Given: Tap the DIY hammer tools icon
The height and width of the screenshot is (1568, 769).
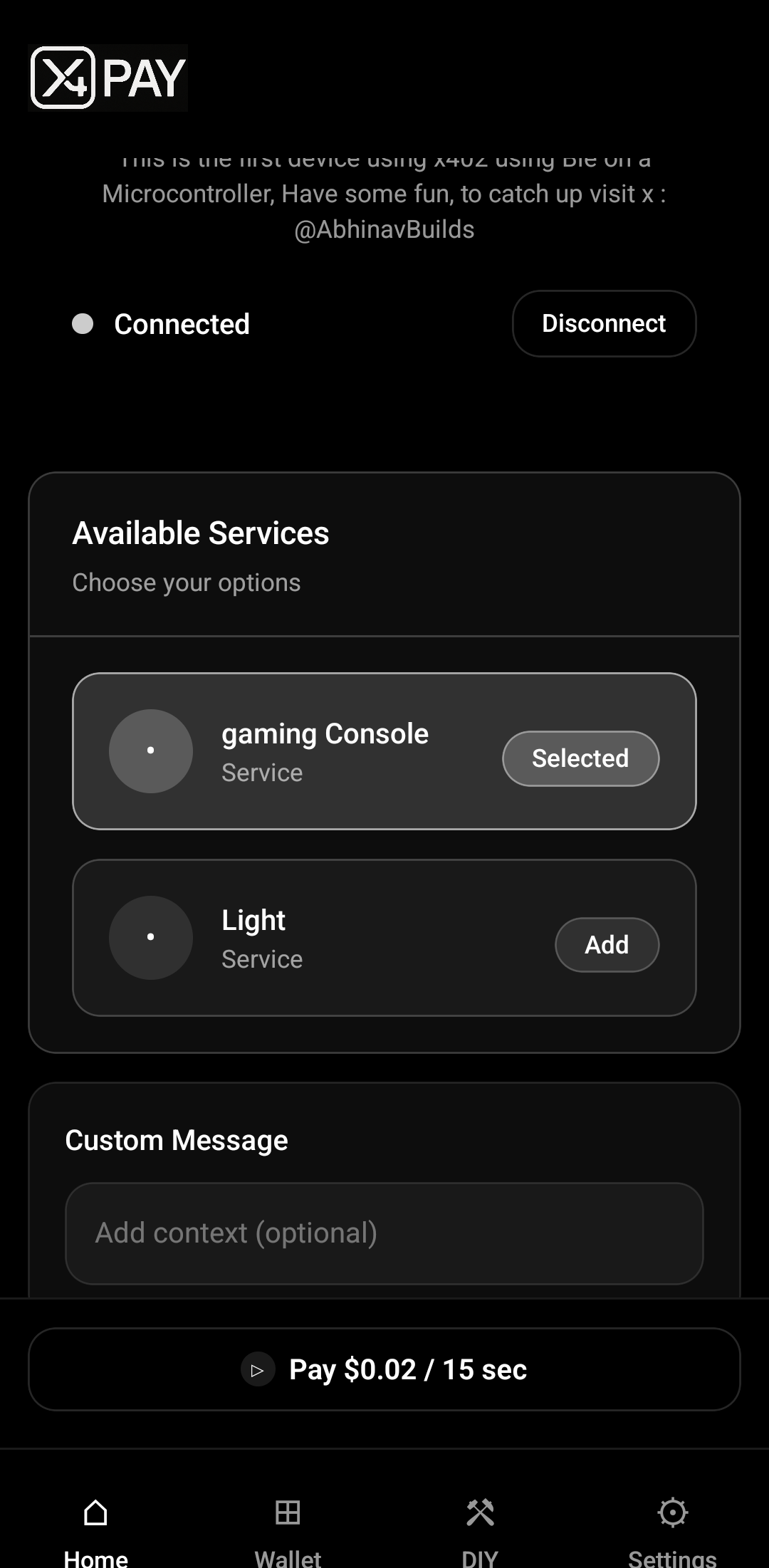Looking at the screenshot, I should [480, 1512].
